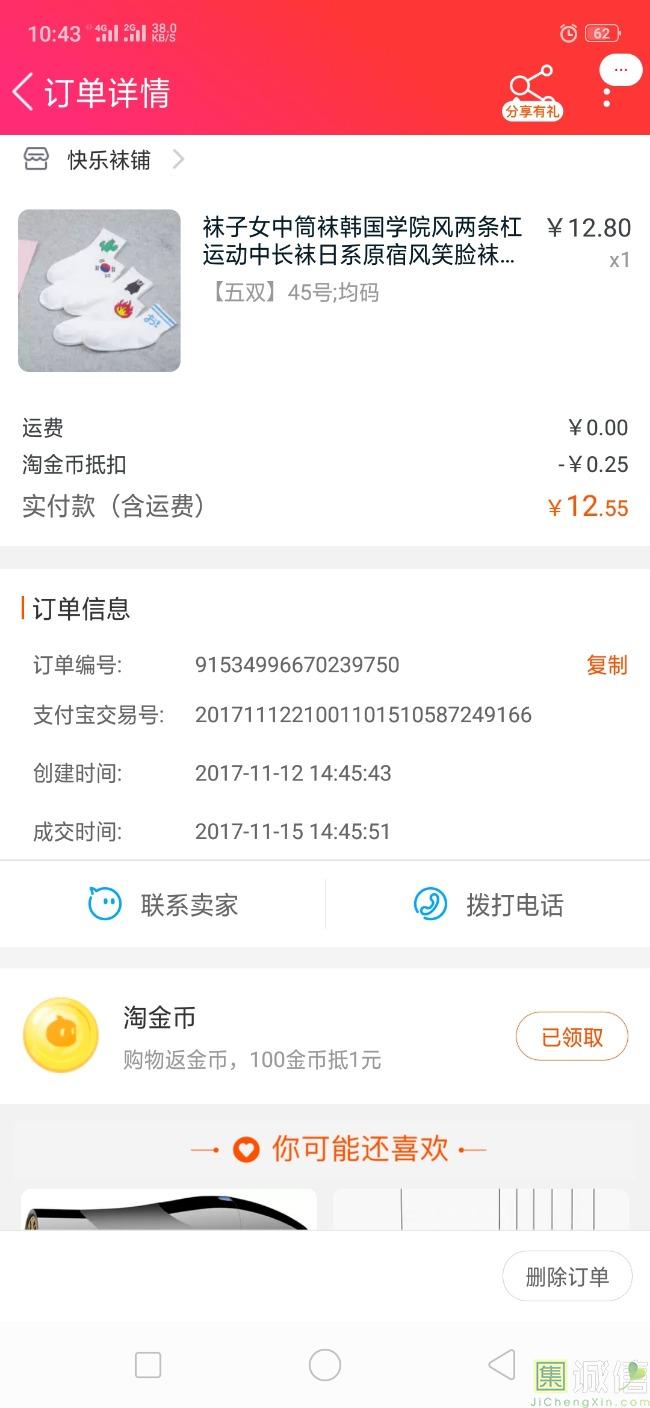Open the 快乐袜铺 shop page

(108, 160)
